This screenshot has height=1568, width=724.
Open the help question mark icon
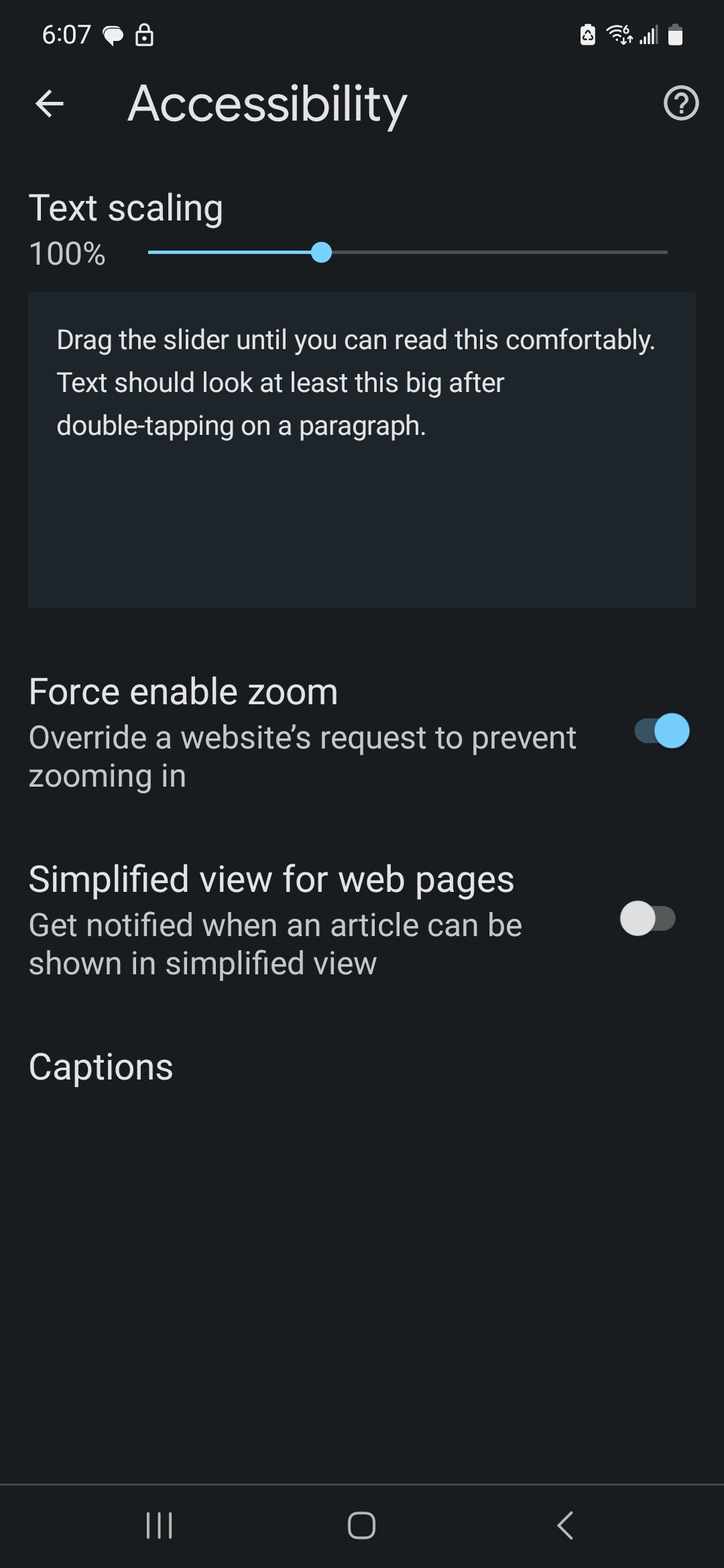pyautogui.click(x=681, y=103)
